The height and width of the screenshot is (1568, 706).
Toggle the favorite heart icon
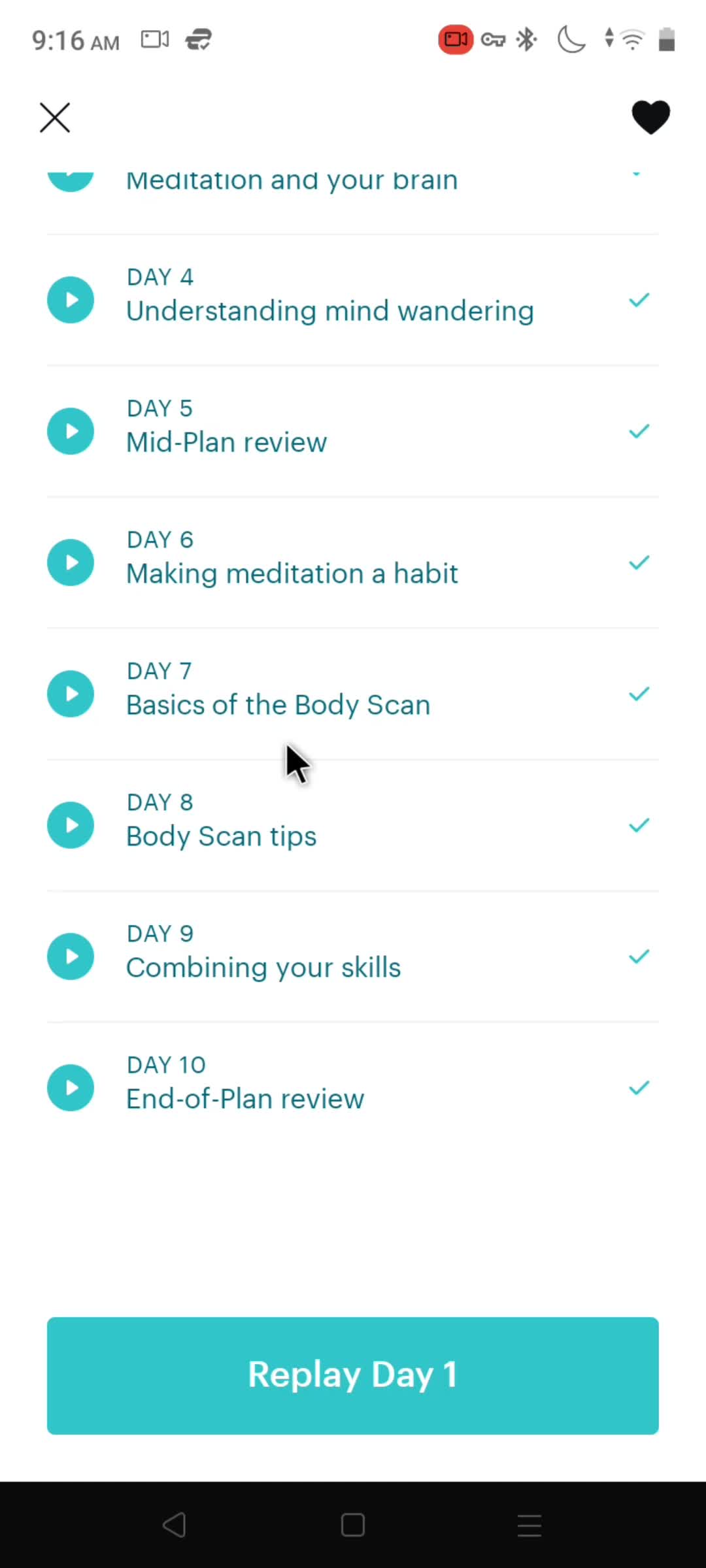[x=650, y=118]
